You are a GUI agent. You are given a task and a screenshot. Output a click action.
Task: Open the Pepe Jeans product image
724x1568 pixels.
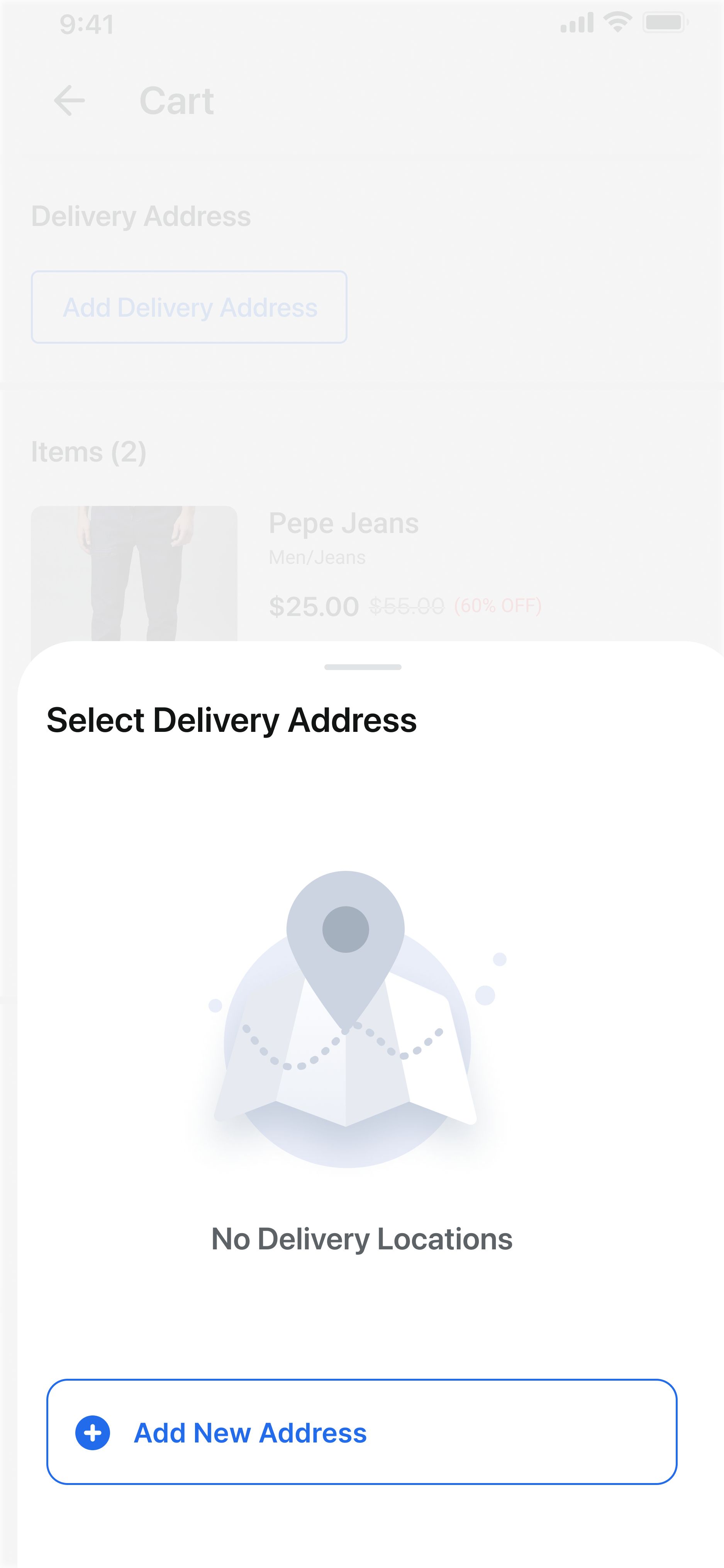click(x=134, y=572)
